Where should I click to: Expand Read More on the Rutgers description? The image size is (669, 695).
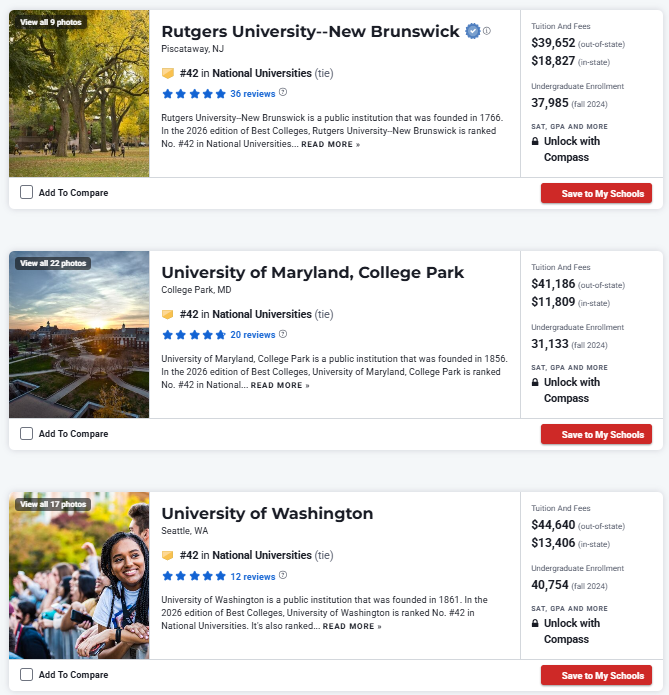pos(330,145)
